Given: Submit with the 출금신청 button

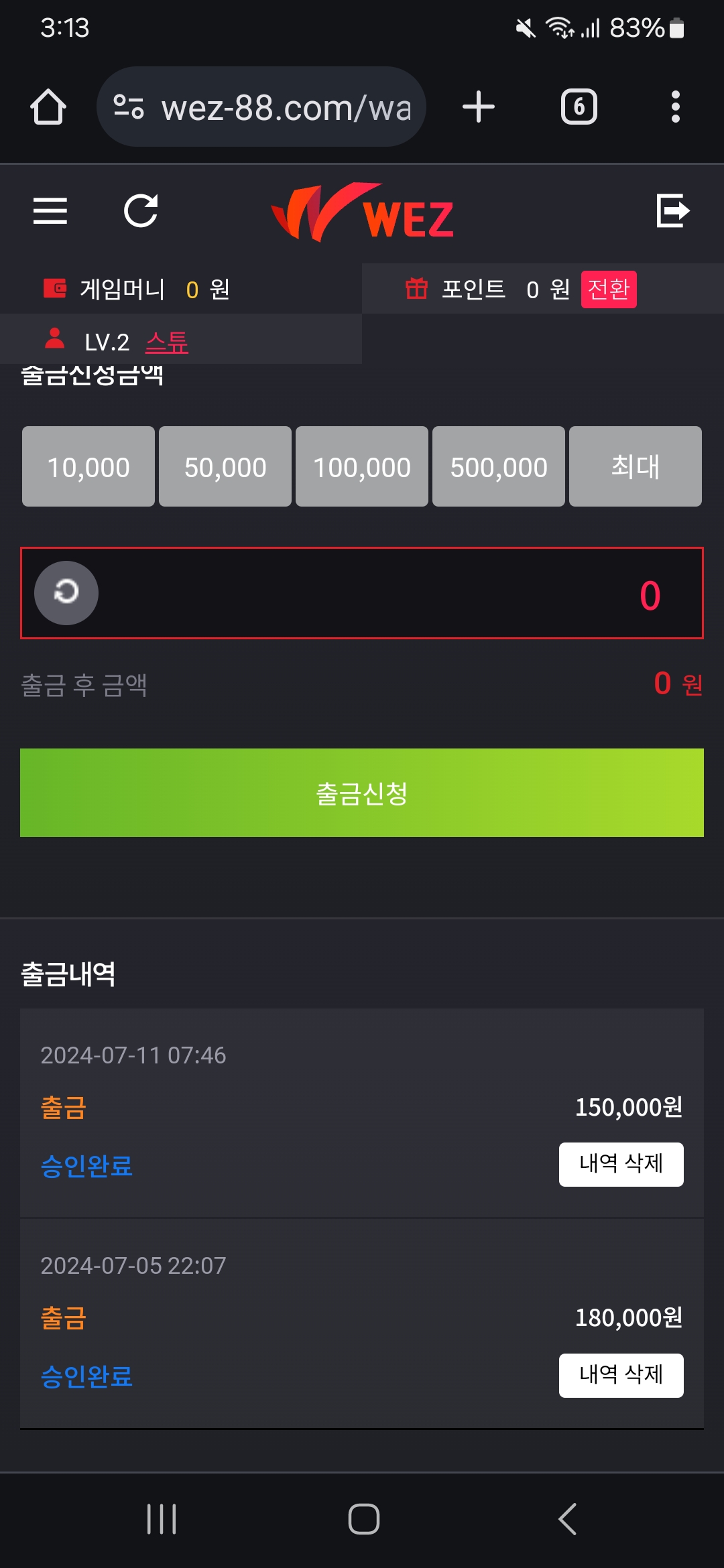Looking at the screenshot, I should [362, 793].
